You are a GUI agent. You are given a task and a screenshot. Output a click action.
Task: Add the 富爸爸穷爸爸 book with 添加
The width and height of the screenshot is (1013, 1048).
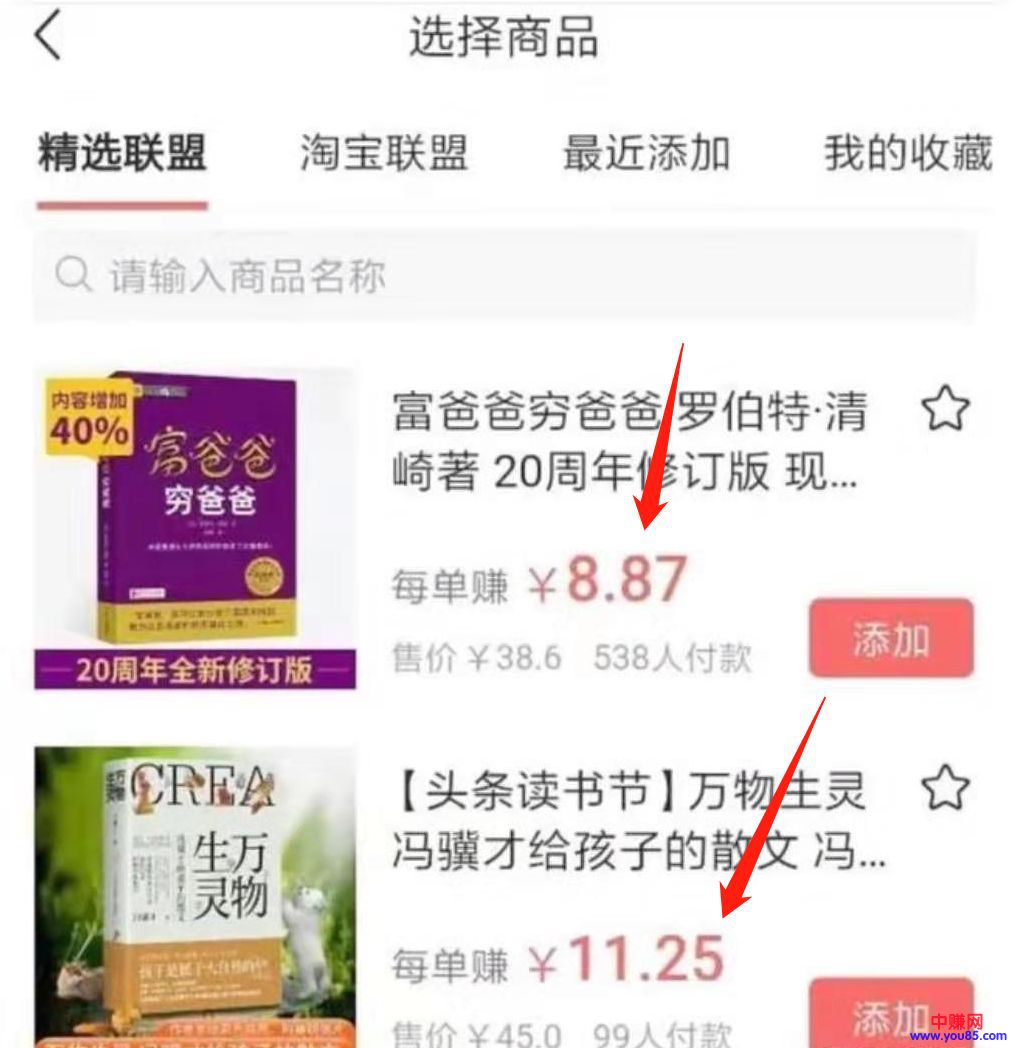[890, 639]
